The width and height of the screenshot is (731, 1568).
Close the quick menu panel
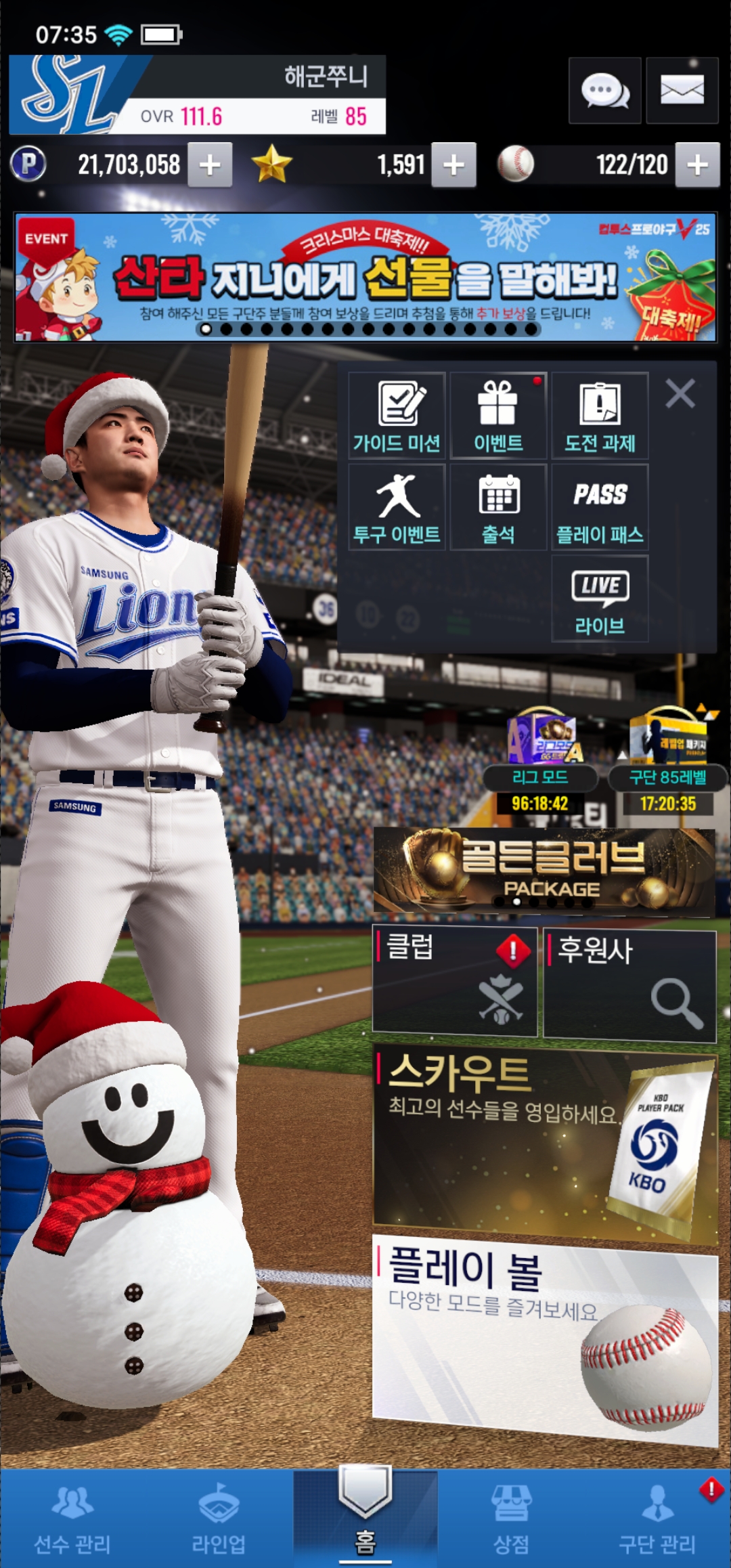click(680, 393)
